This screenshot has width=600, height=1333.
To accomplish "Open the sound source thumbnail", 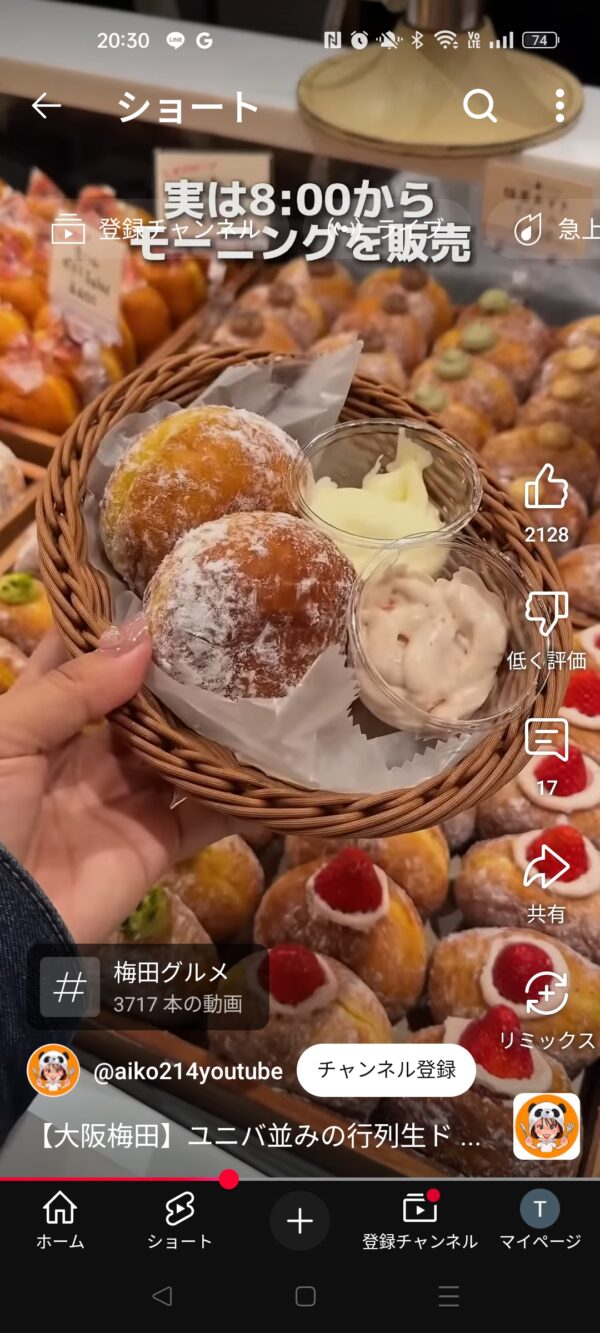I will click(546, 1126).
